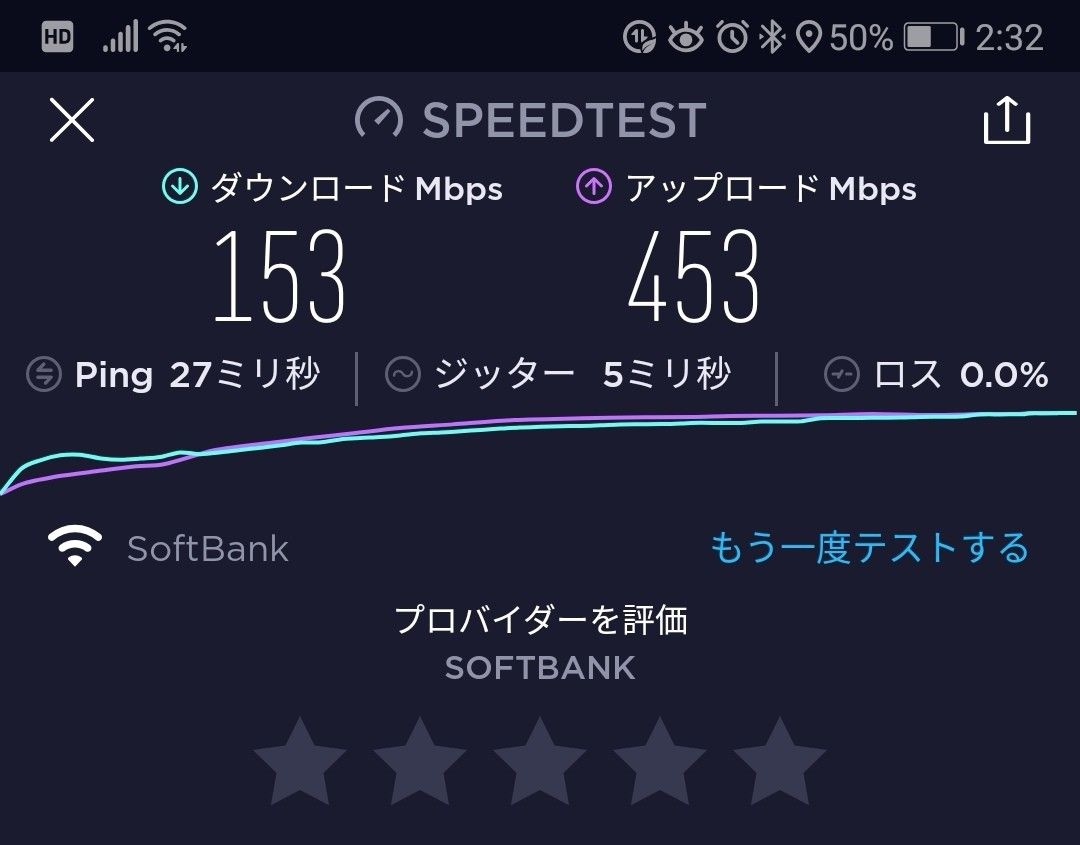Close the speed test results
1080x845 pixels.
coord(72,121)
